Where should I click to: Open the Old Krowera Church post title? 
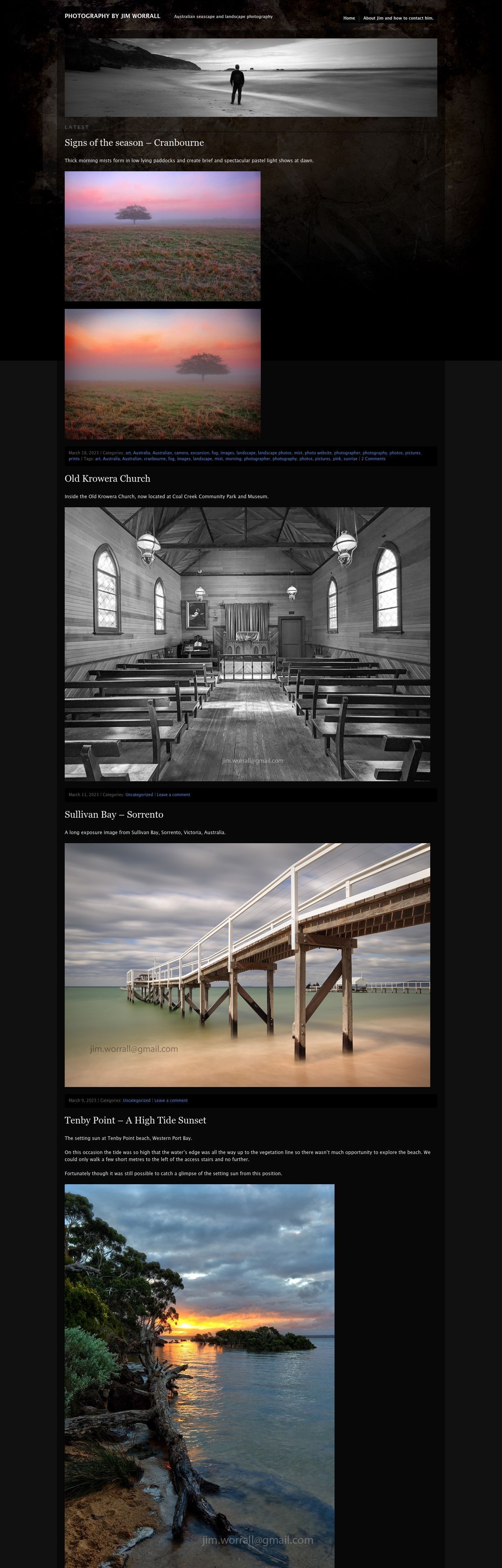[107, 478]
